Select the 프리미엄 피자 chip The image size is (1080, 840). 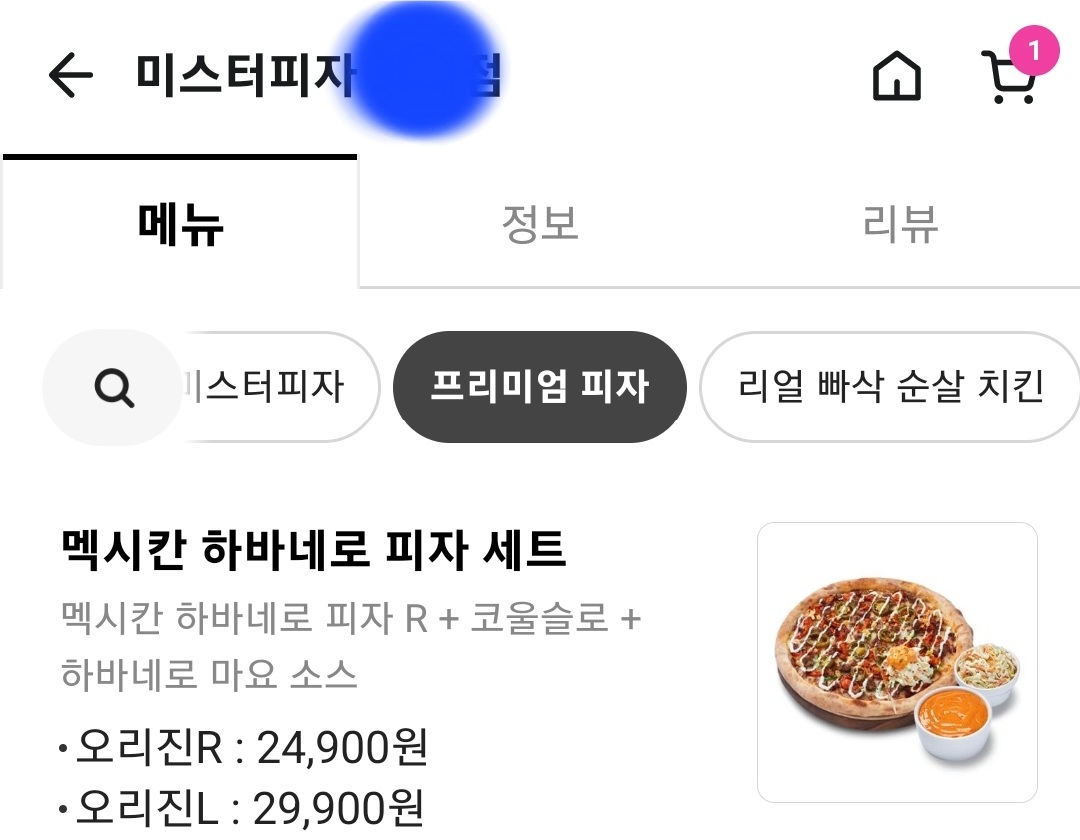point(540,387)
